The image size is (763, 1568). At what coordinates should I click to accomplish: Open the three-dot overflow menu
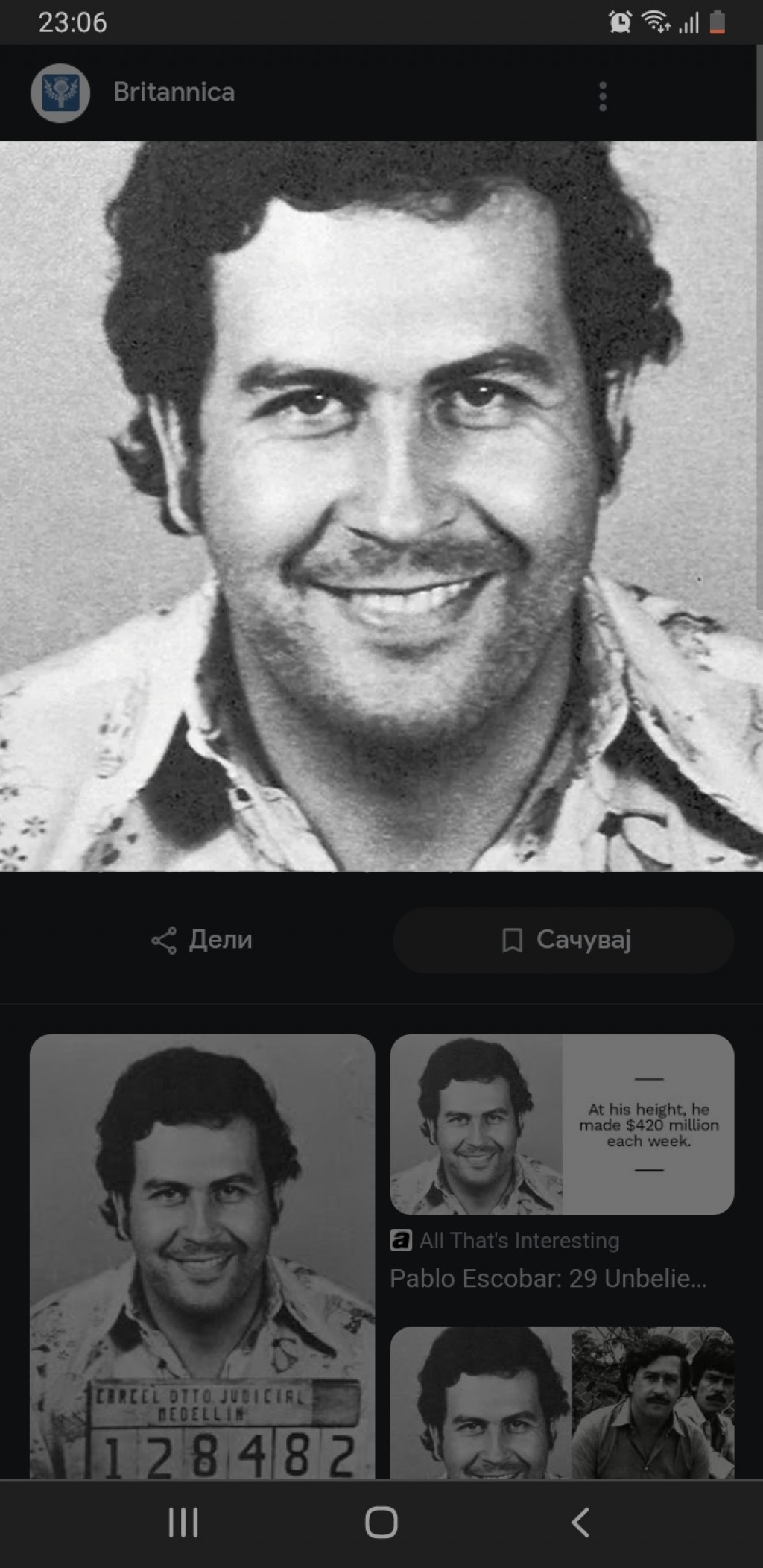tap(603, 96)
